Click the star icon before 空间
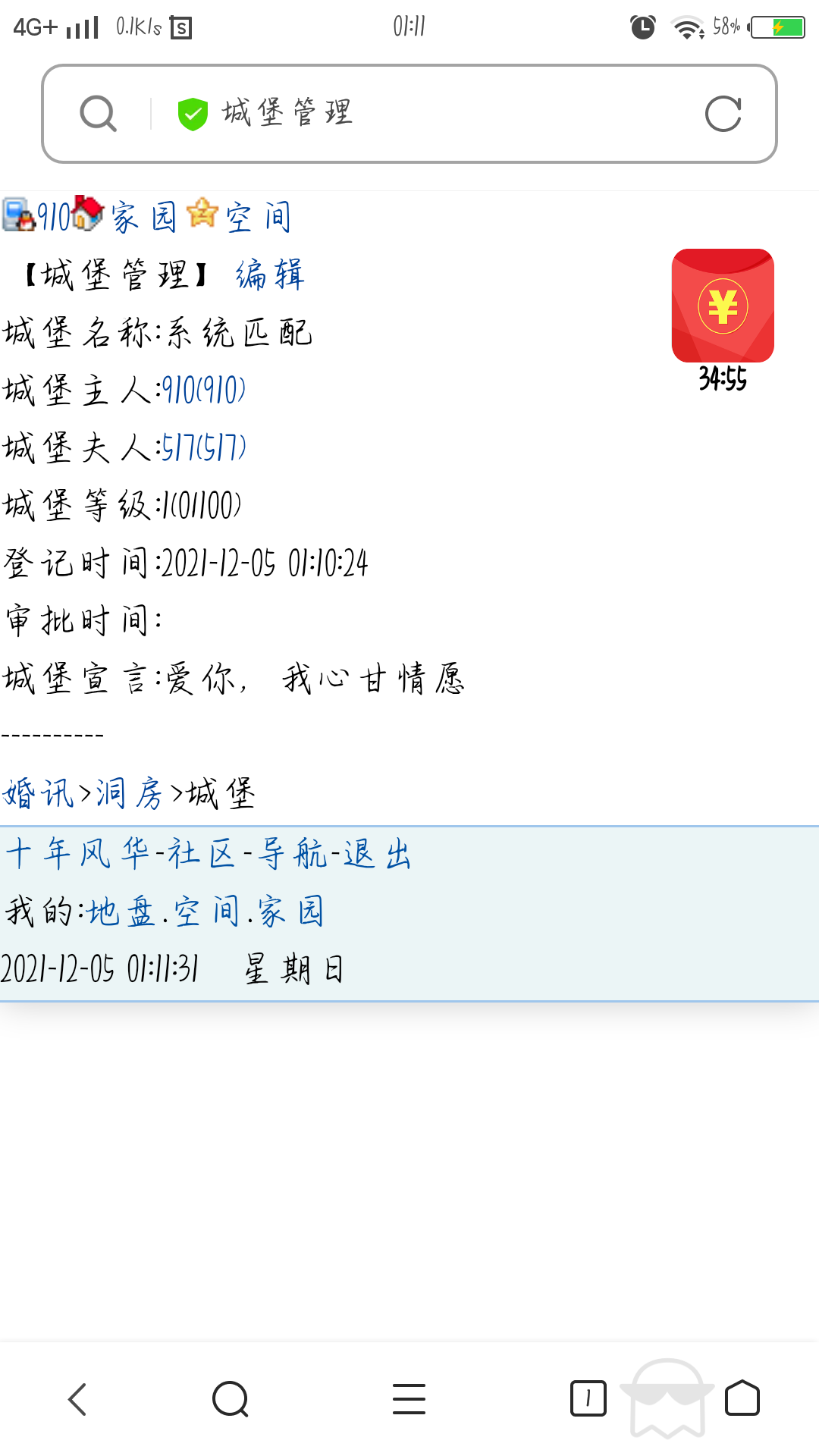 [201, 215]
